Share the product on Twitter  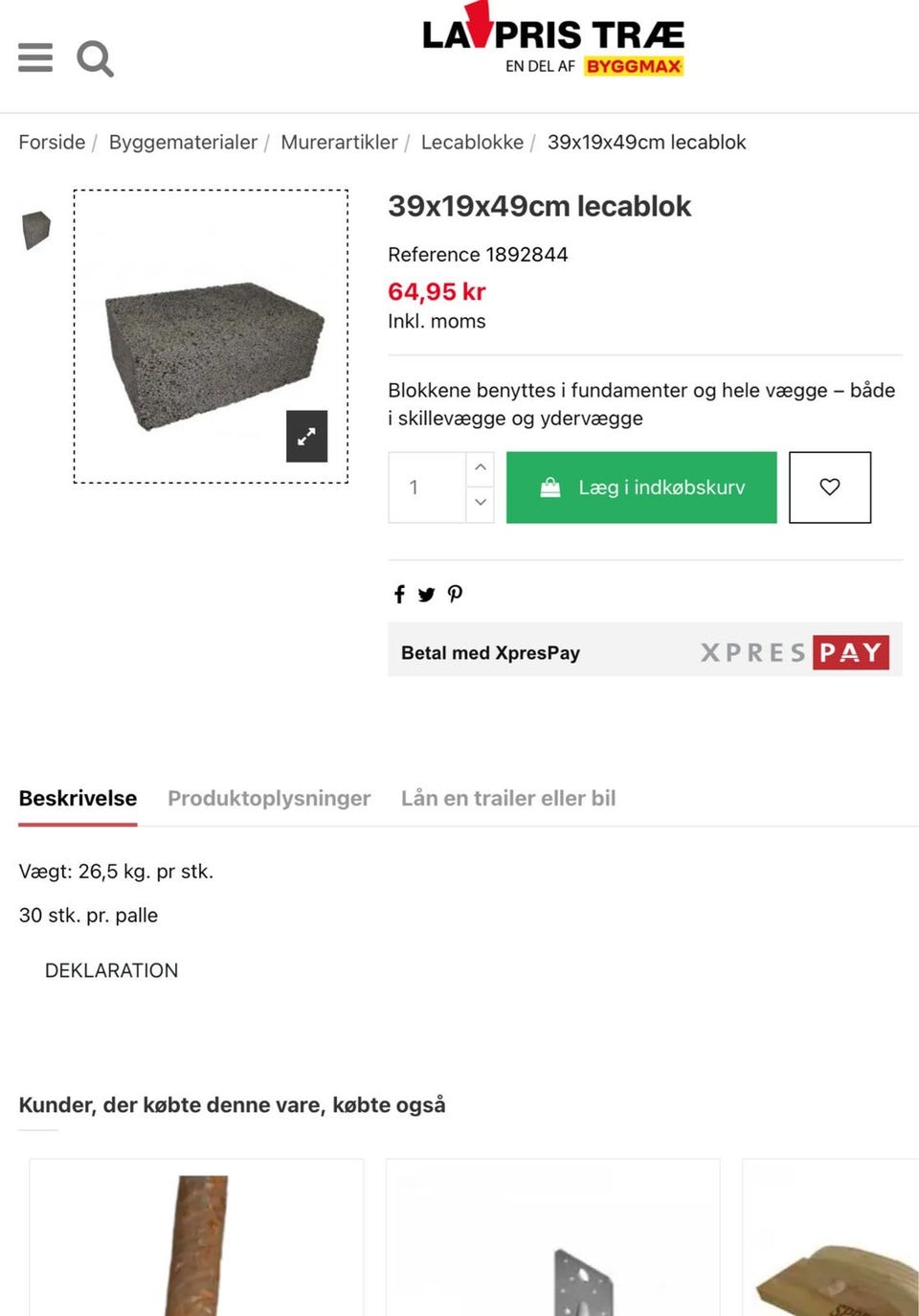click(x=427, y=594)
